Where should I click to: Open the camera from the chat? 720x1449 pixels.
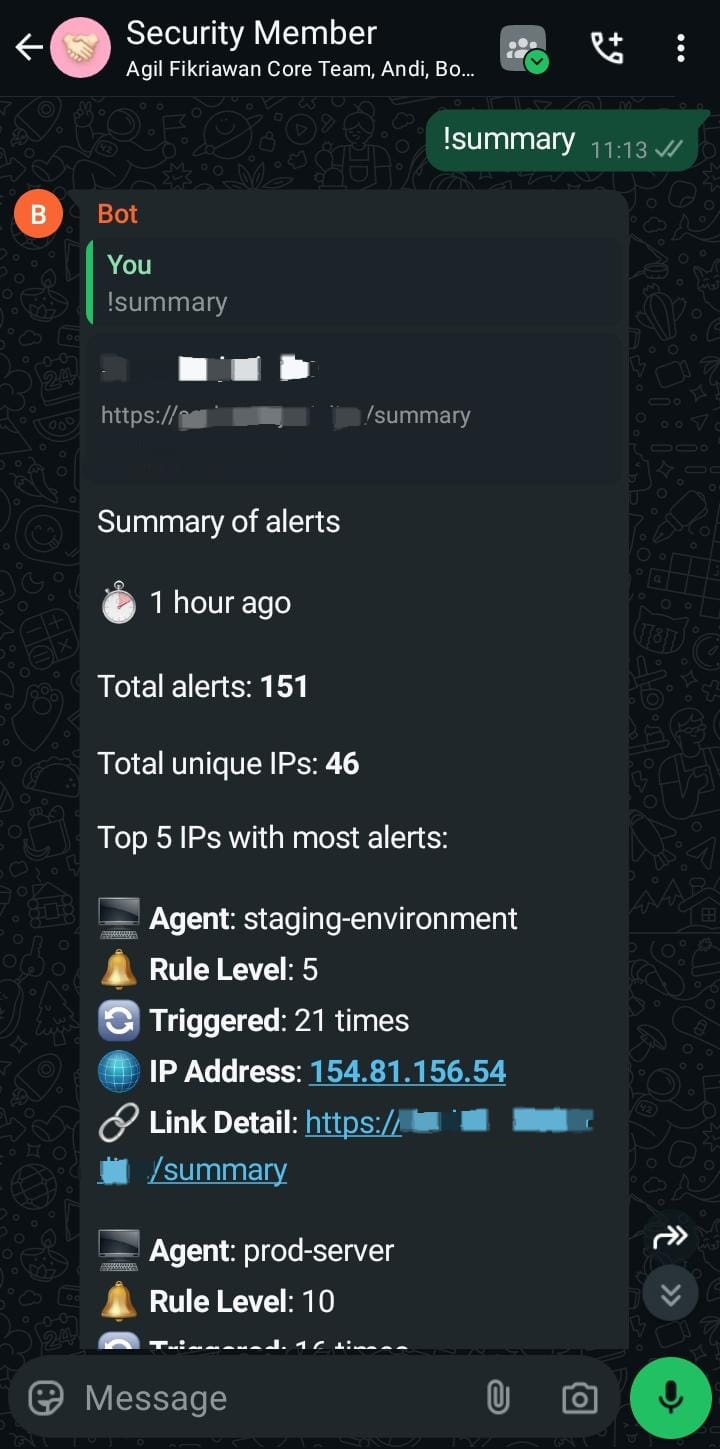click(579, 1397)
